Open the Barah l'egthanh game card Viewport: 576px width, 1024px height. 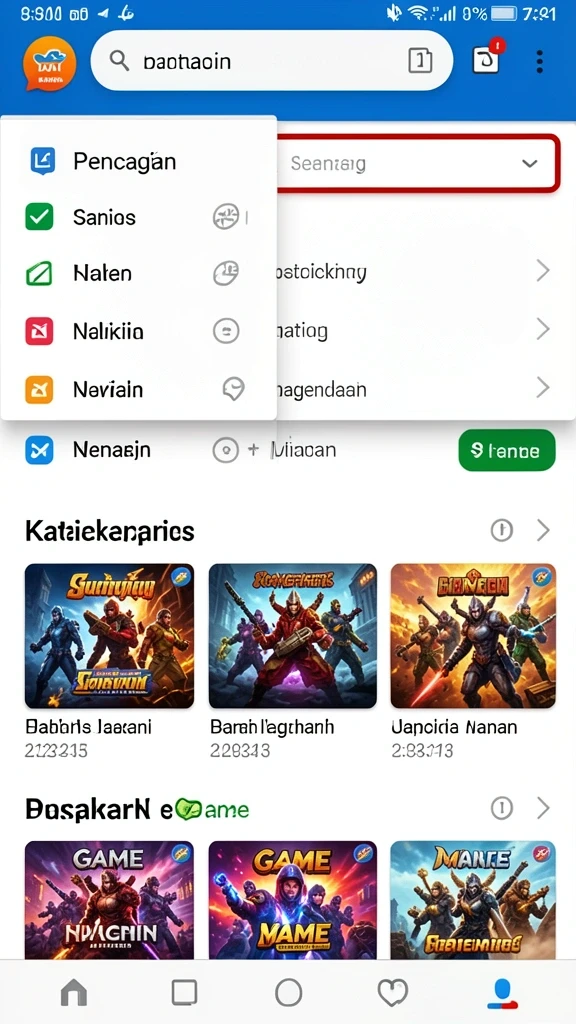pyautogui.click(x=293, y=661)
